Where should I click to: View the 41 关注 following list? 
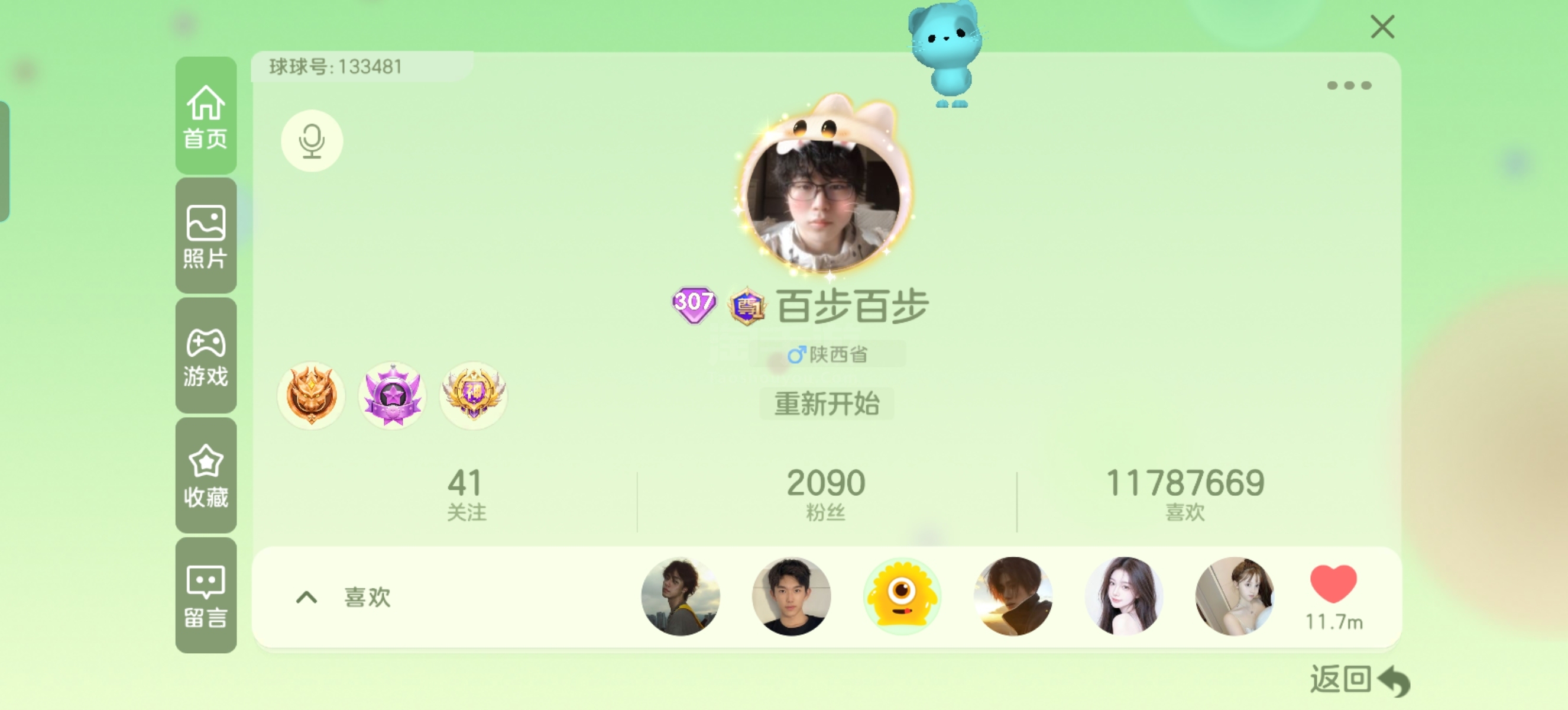(x=466, y=494)
